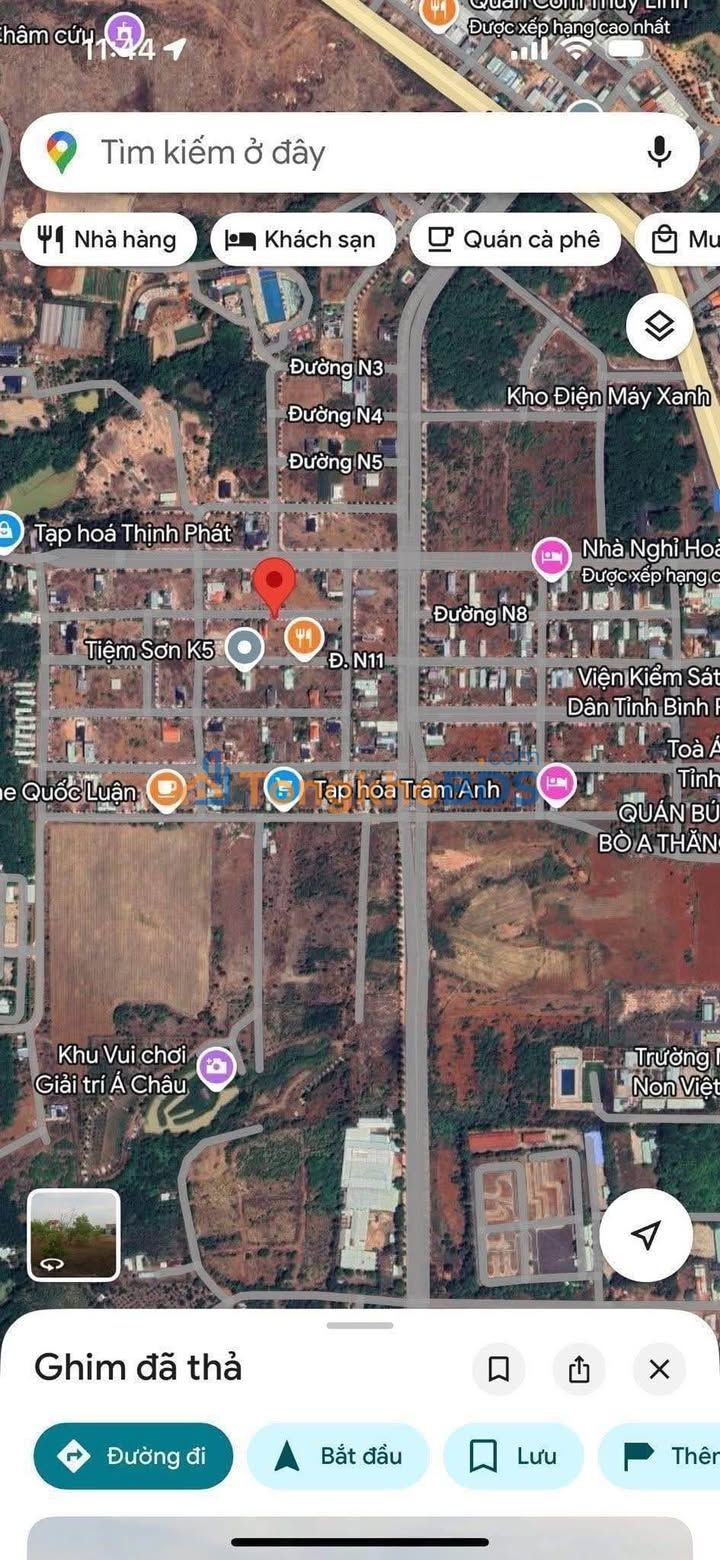Select the Khách sạn filter chip

click(x=302, y=240)
